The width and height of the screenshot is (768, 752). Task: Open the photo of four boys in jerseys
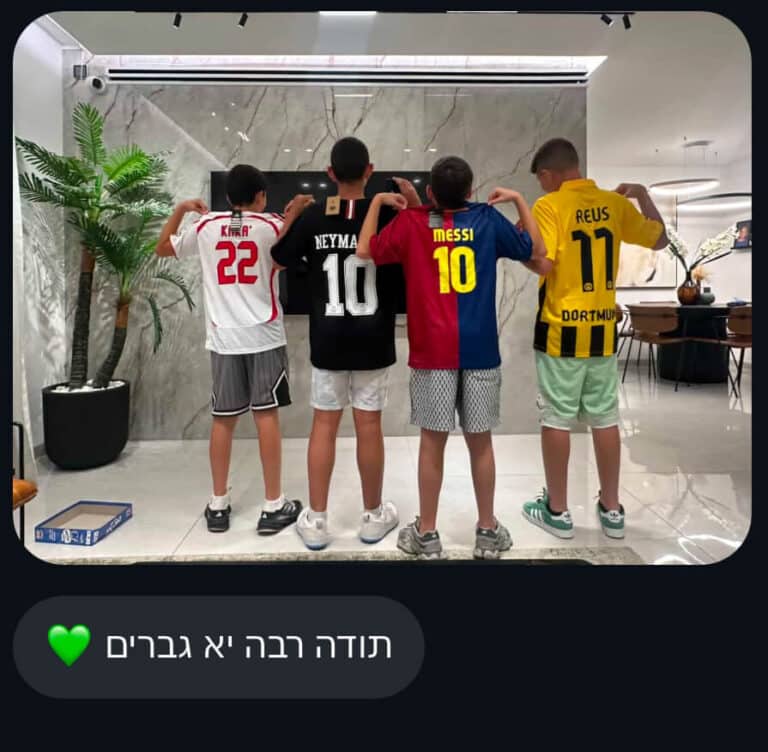(382, 288)
